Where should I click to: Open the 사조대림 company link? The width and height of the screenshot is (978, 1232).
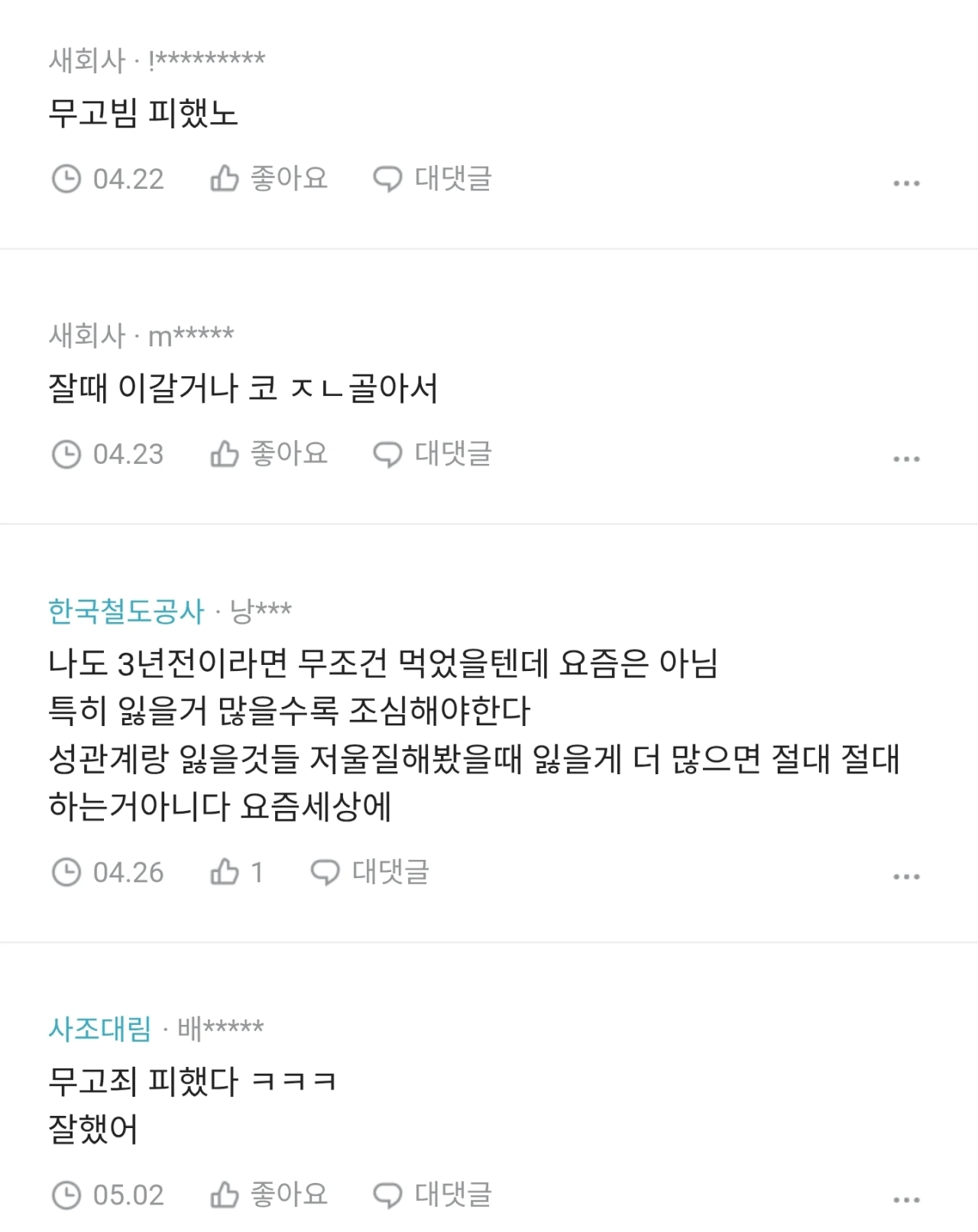pos(100,1029)
